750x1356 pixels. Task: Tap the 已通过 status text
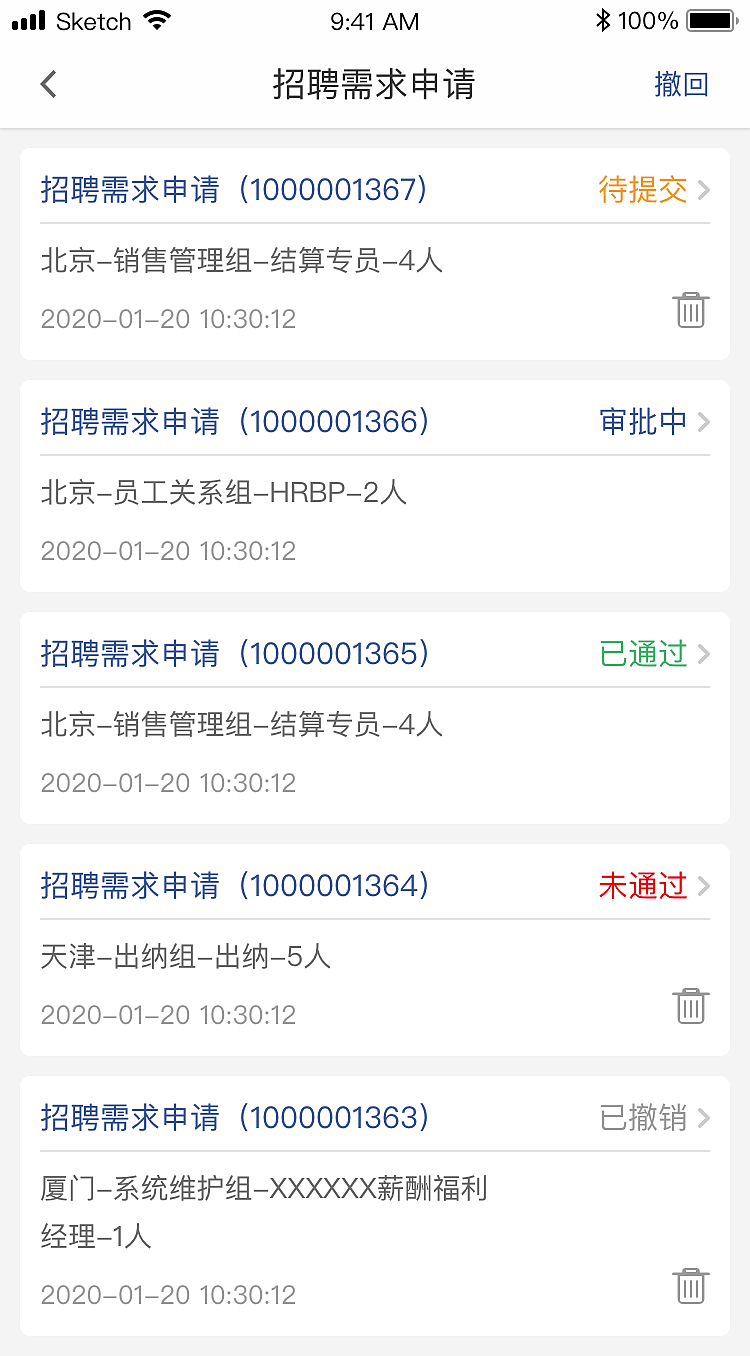(642, 654)
